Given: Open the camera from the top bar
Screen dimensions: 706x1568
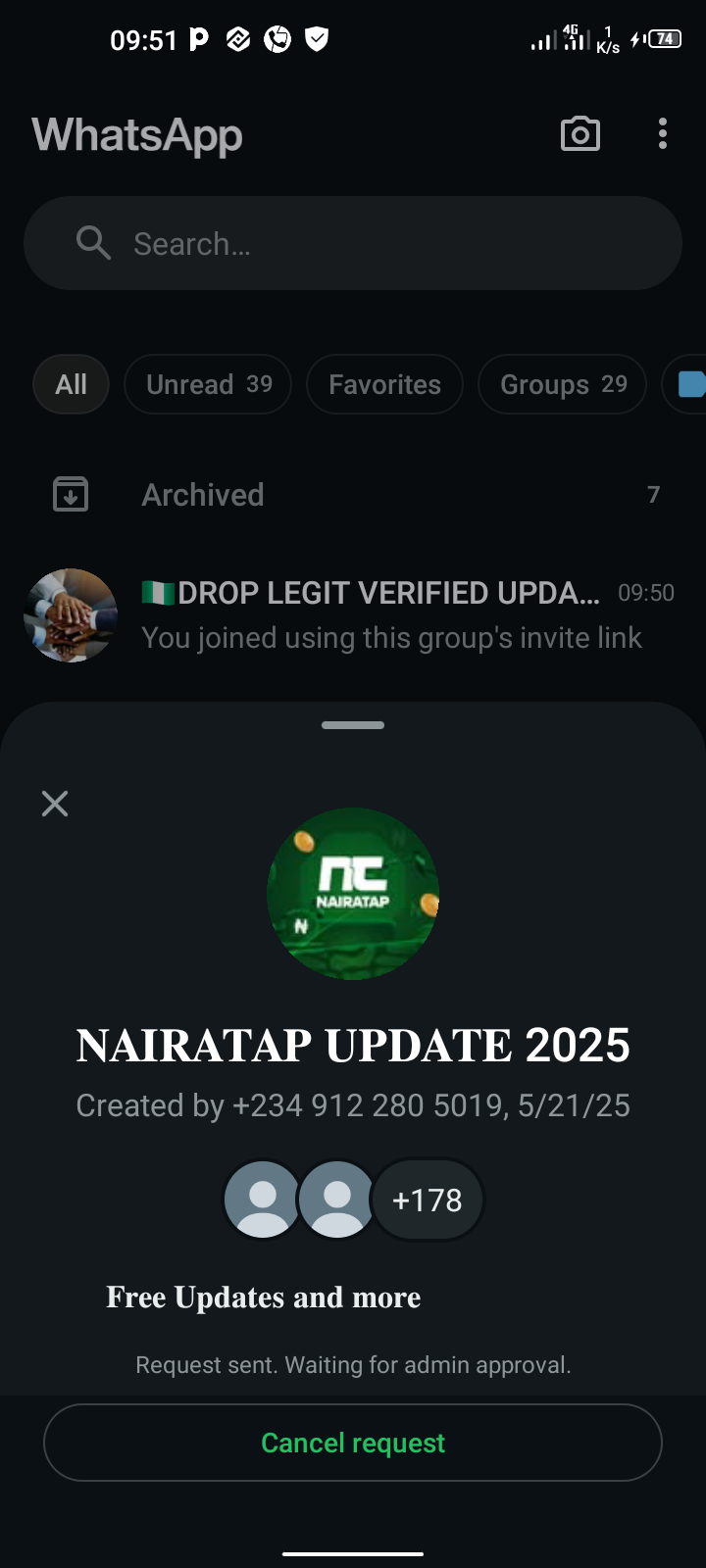Looking at the screenshot, I should pos(580,134).
